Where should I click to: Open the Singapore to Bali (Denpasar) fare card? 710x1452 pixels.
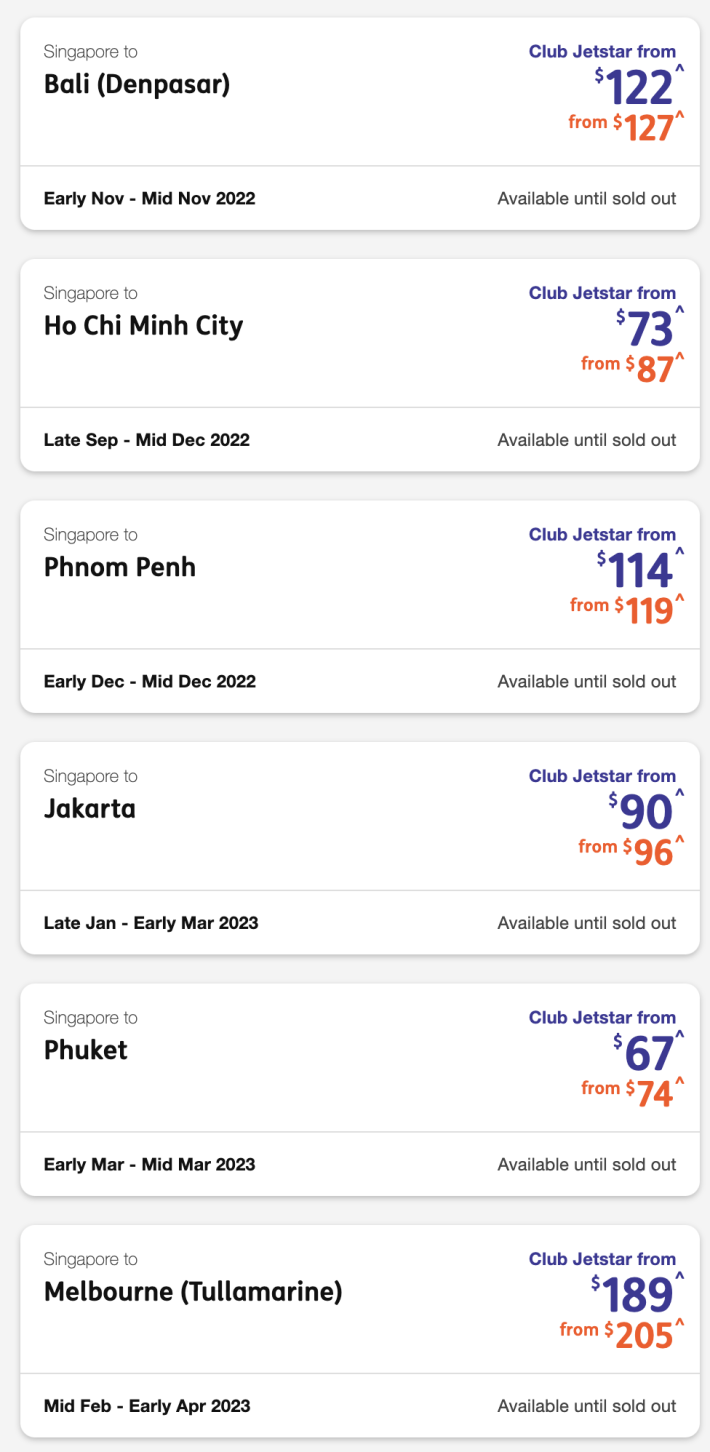[360, 124]
